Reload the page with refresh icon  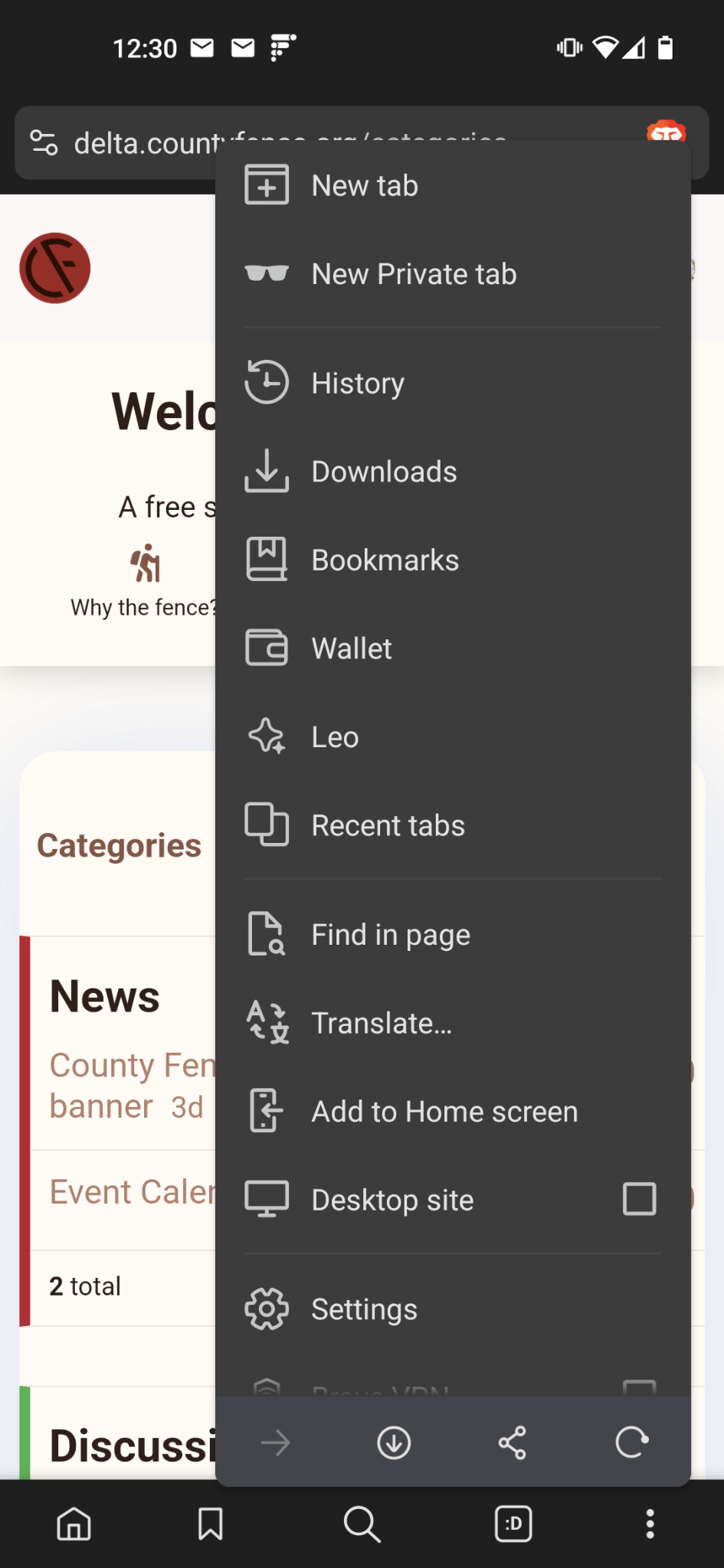pos(631,1443)
